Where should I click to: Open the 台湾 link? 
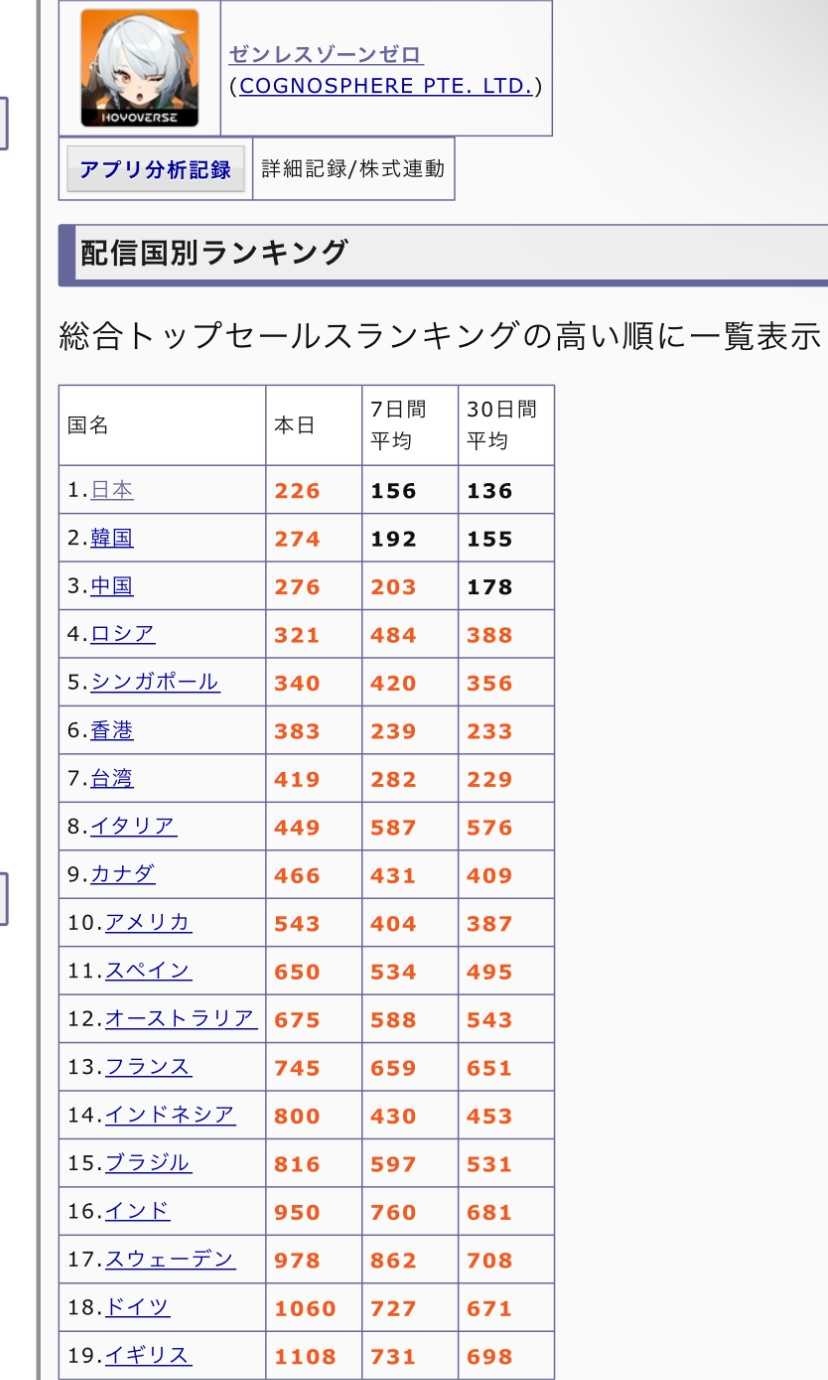pos(112,779)
